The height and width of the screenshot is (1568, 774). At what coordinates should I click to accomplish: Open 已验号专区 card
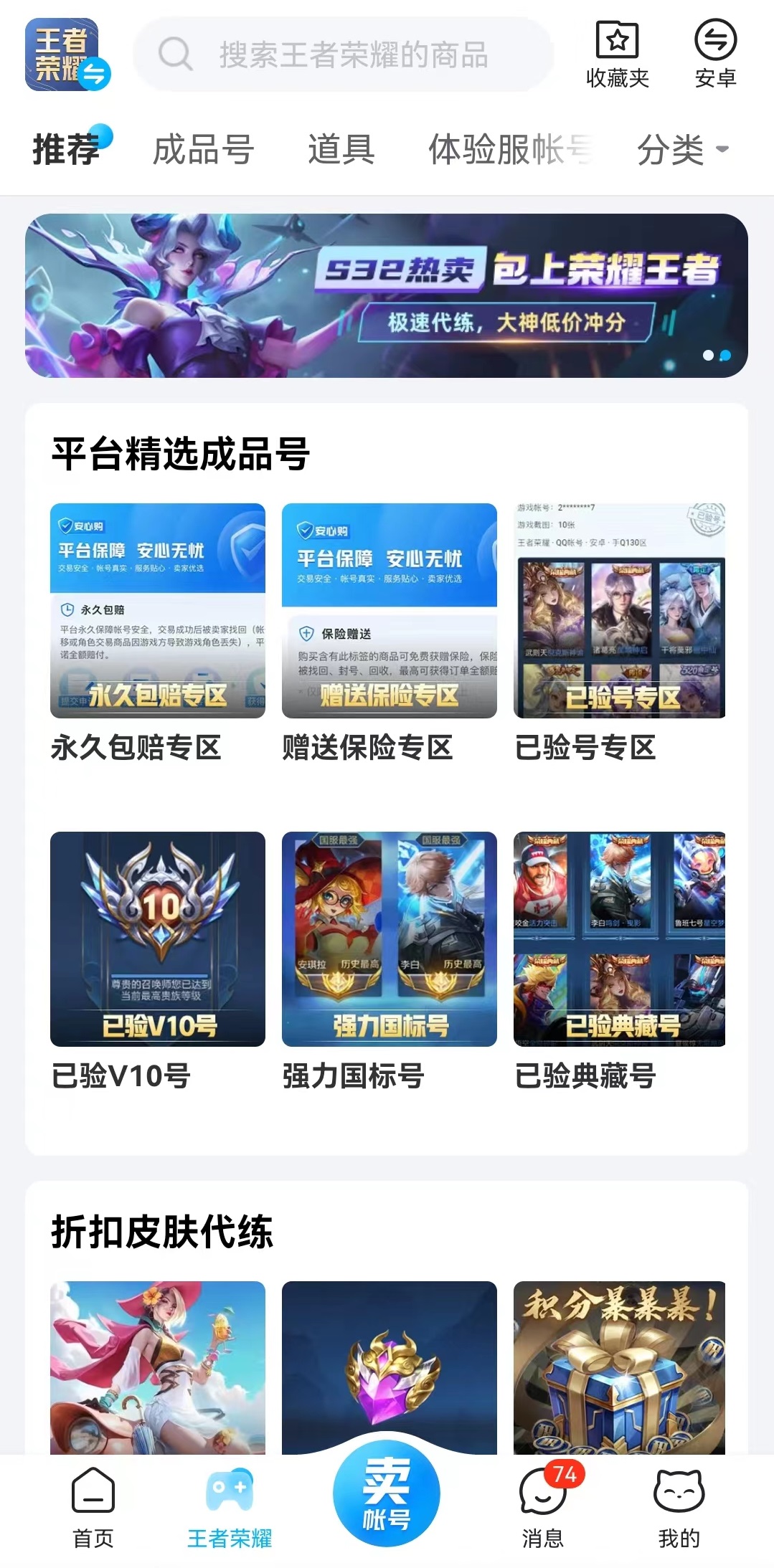pyautogui.click(x=620, y=611)
